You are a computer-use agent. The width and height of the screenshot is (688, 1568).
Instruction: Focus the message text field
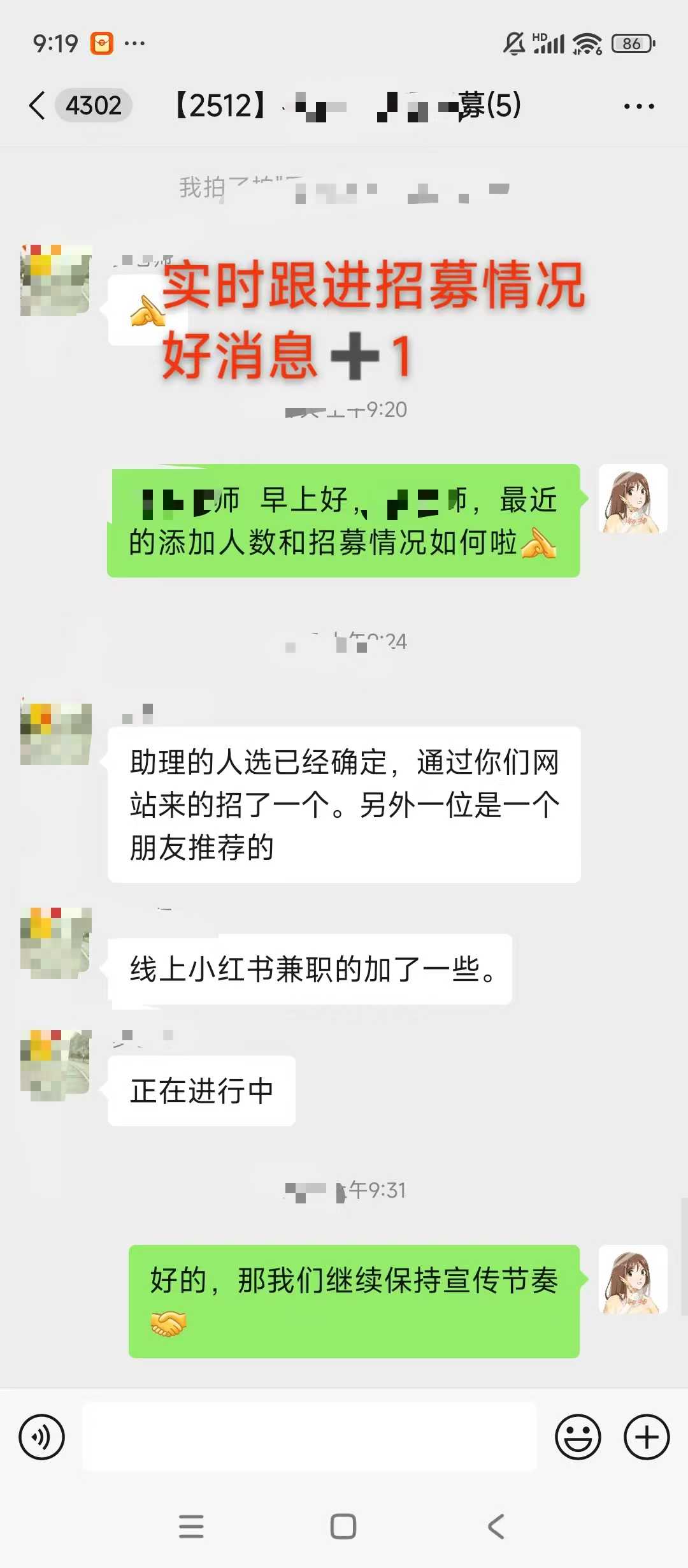coord(310,1437)
